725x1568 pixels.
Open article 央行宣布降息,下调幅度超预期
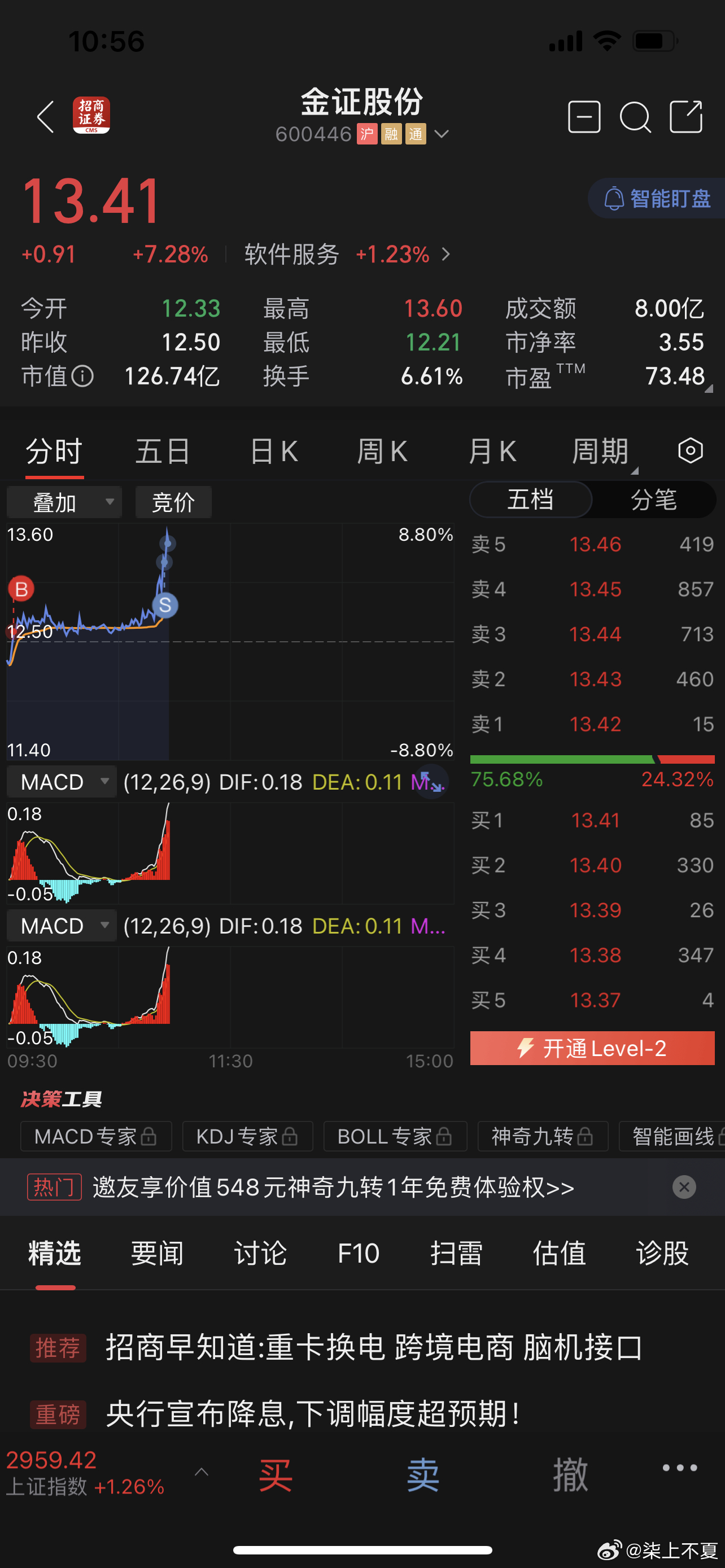pos(313,1414)
